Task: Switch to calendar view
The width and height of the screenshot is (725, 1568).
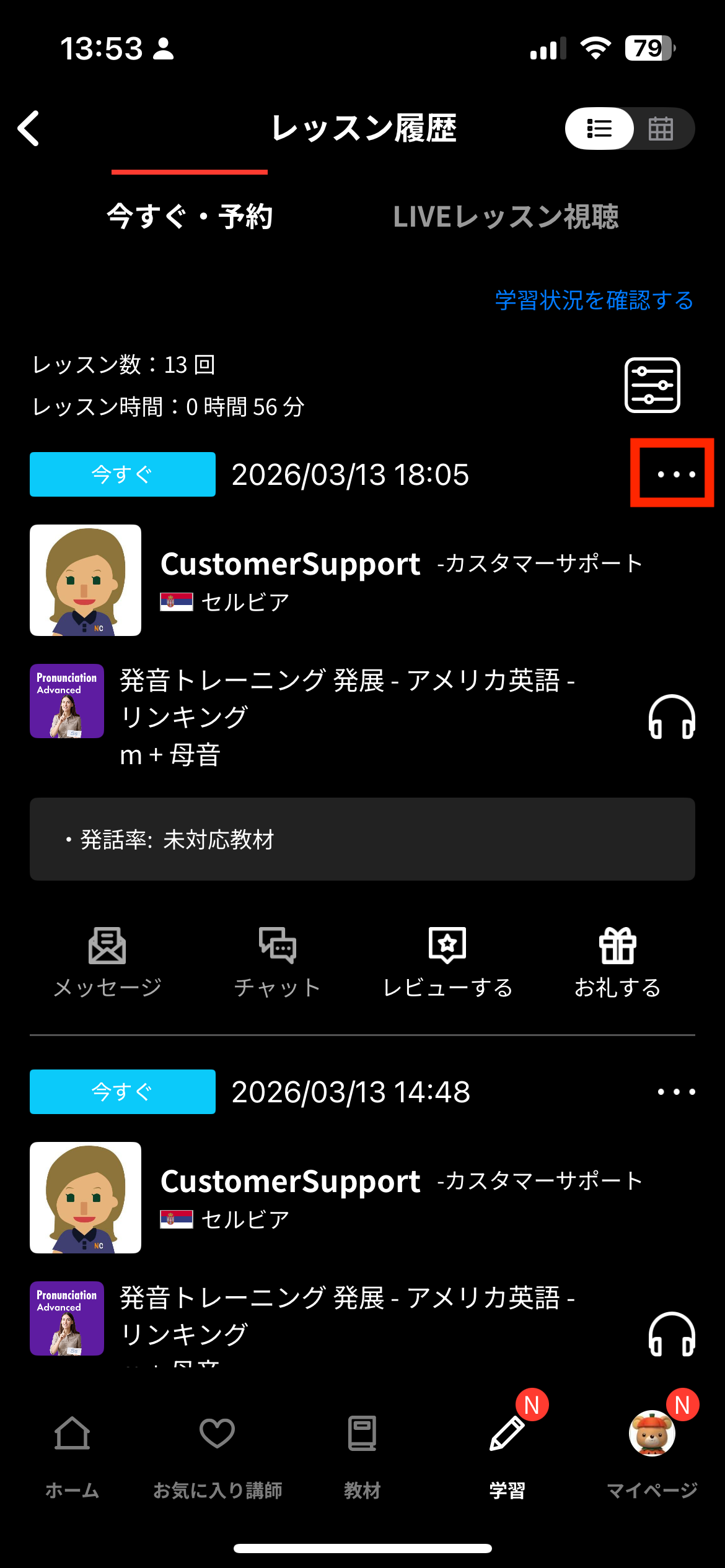Action: tap(661, 129)
